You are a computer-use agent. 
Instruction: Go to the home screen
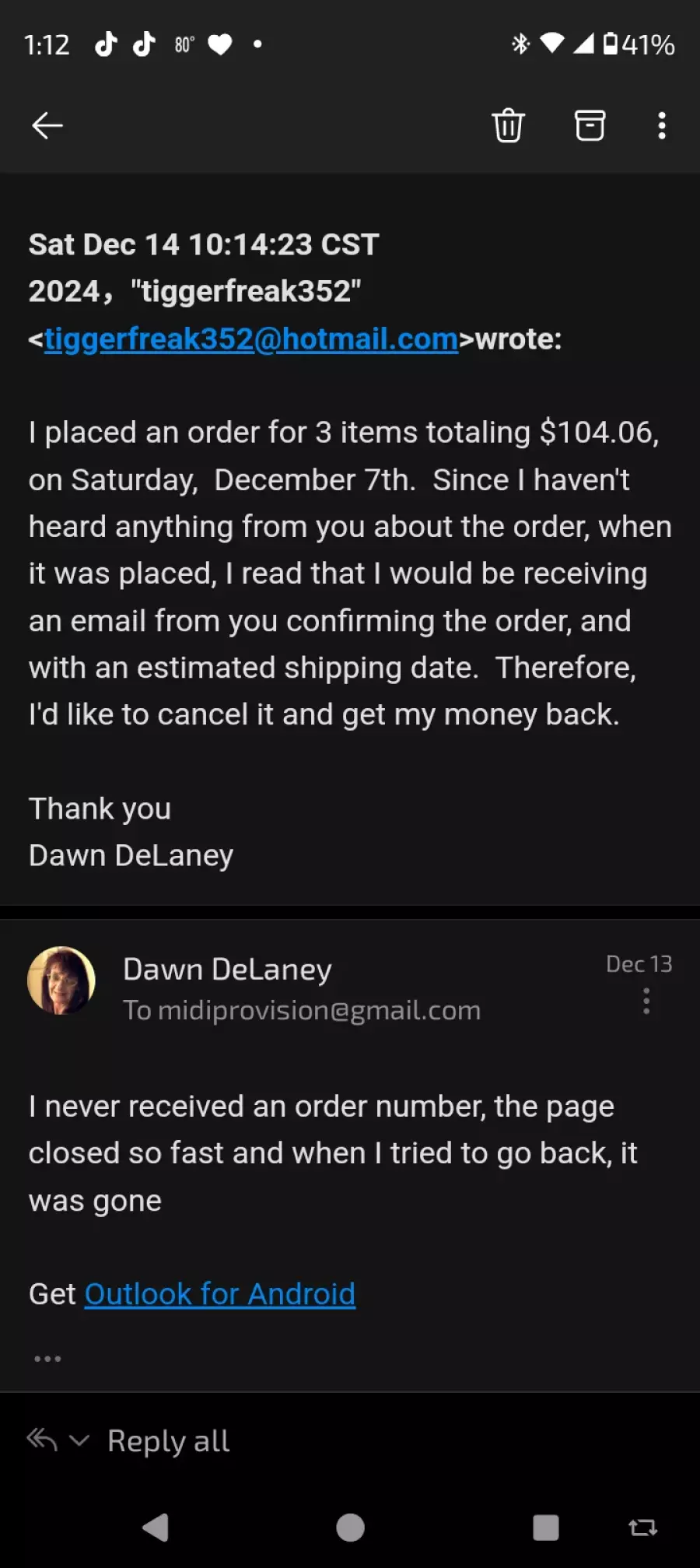coord(350,1528)
